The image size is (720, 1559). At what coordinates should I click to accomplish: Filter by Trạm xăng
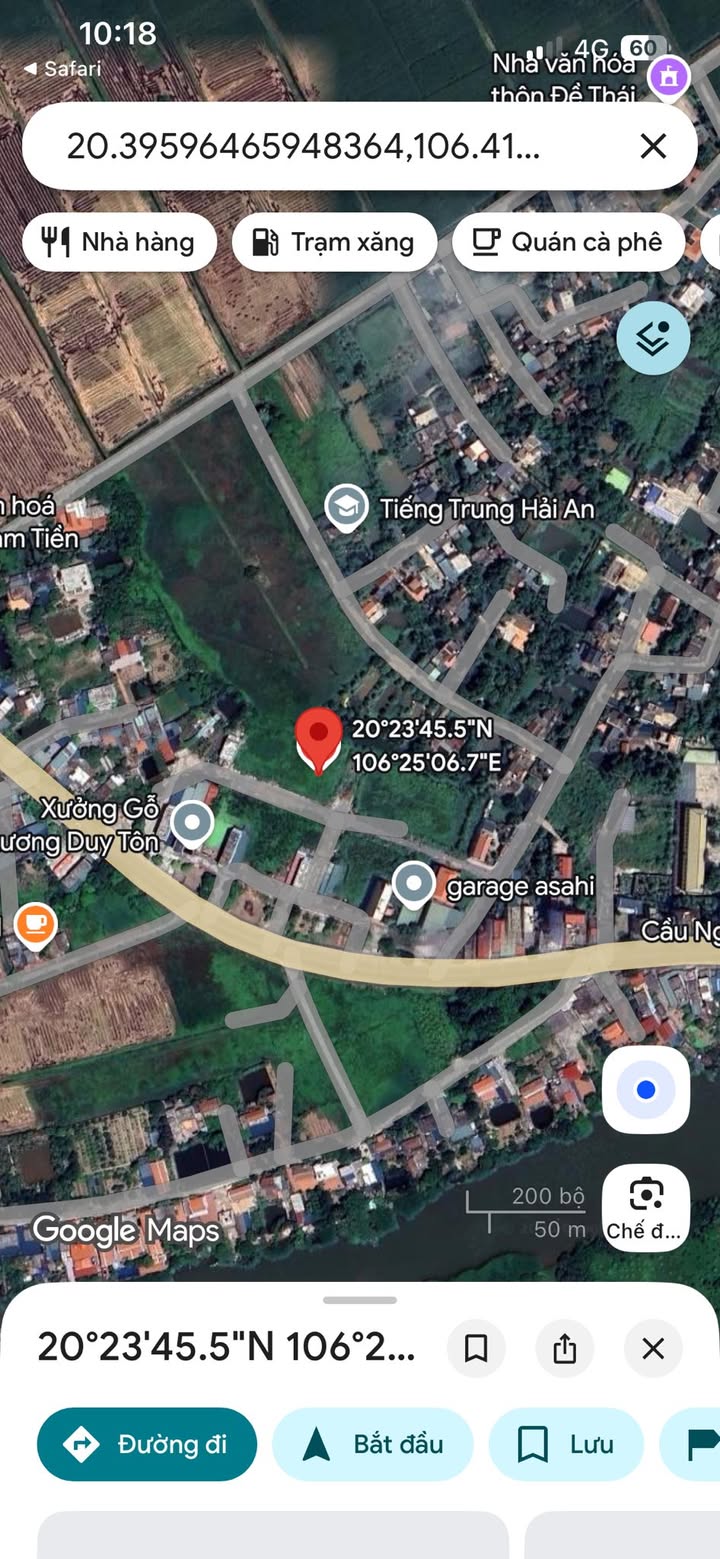335,242
